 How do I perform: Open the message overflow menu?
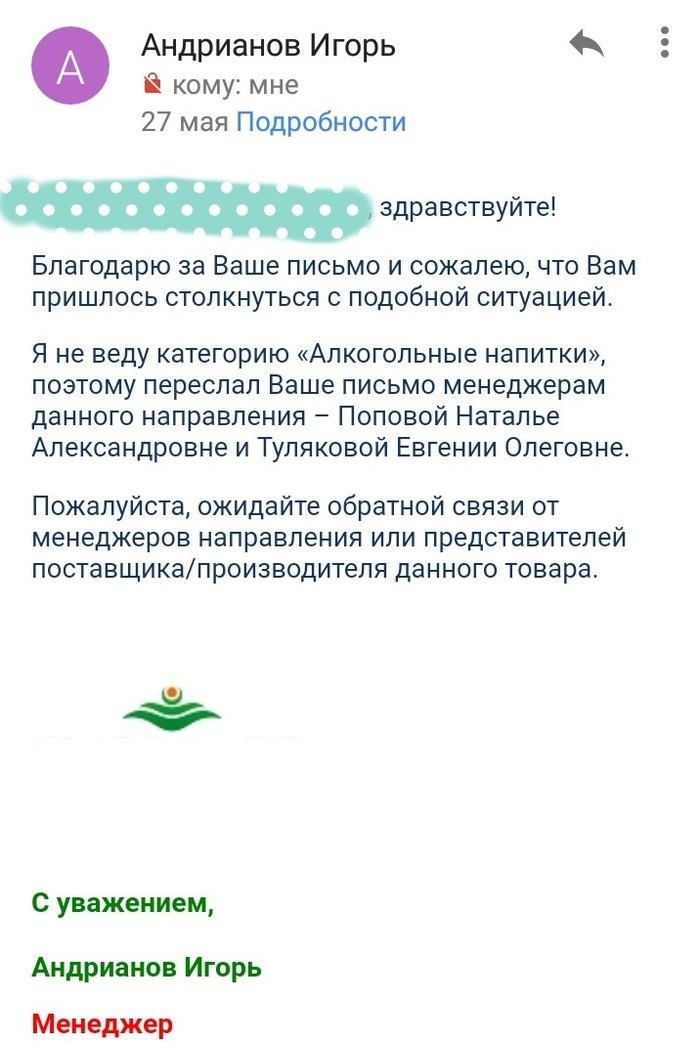[665, 42]
